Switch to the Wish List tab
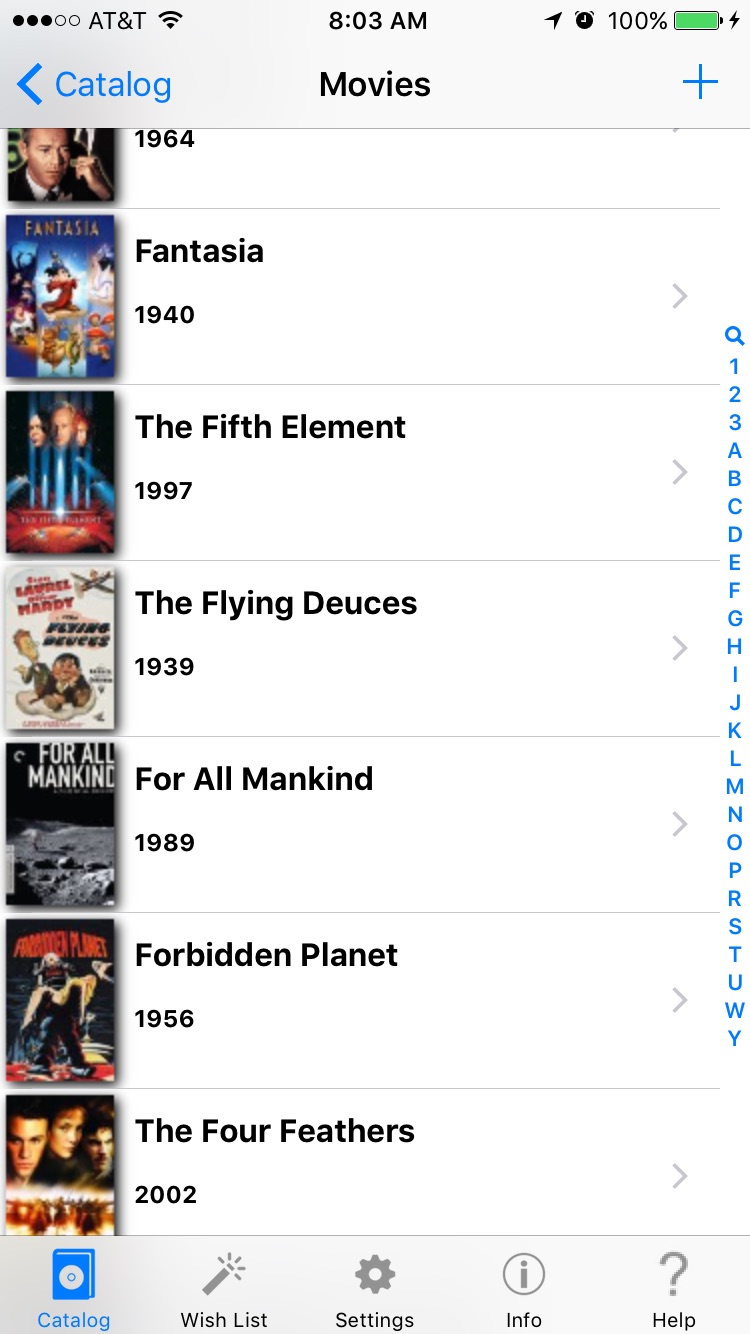 [224, 1290]
